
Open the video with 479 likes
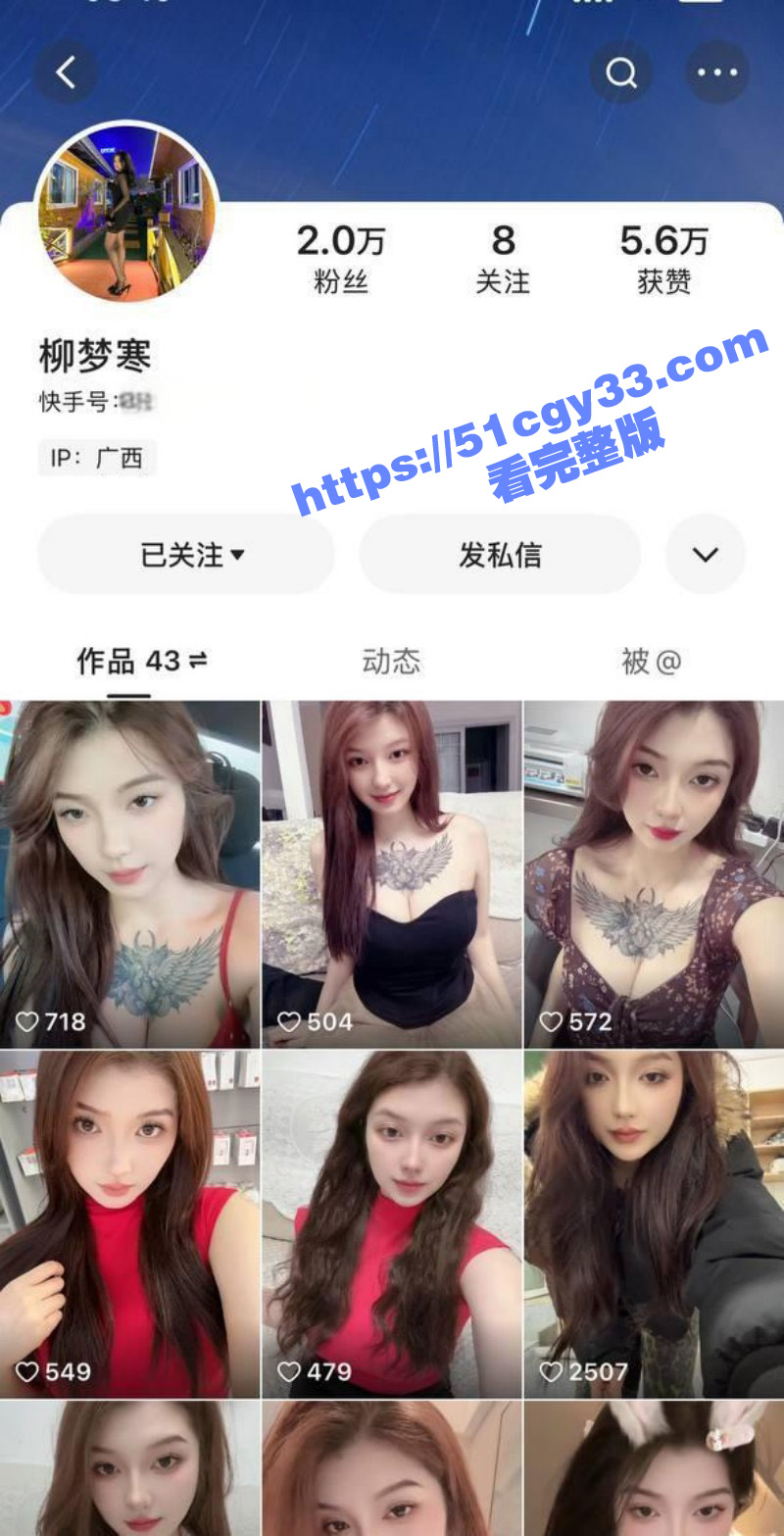[391, 1223]
